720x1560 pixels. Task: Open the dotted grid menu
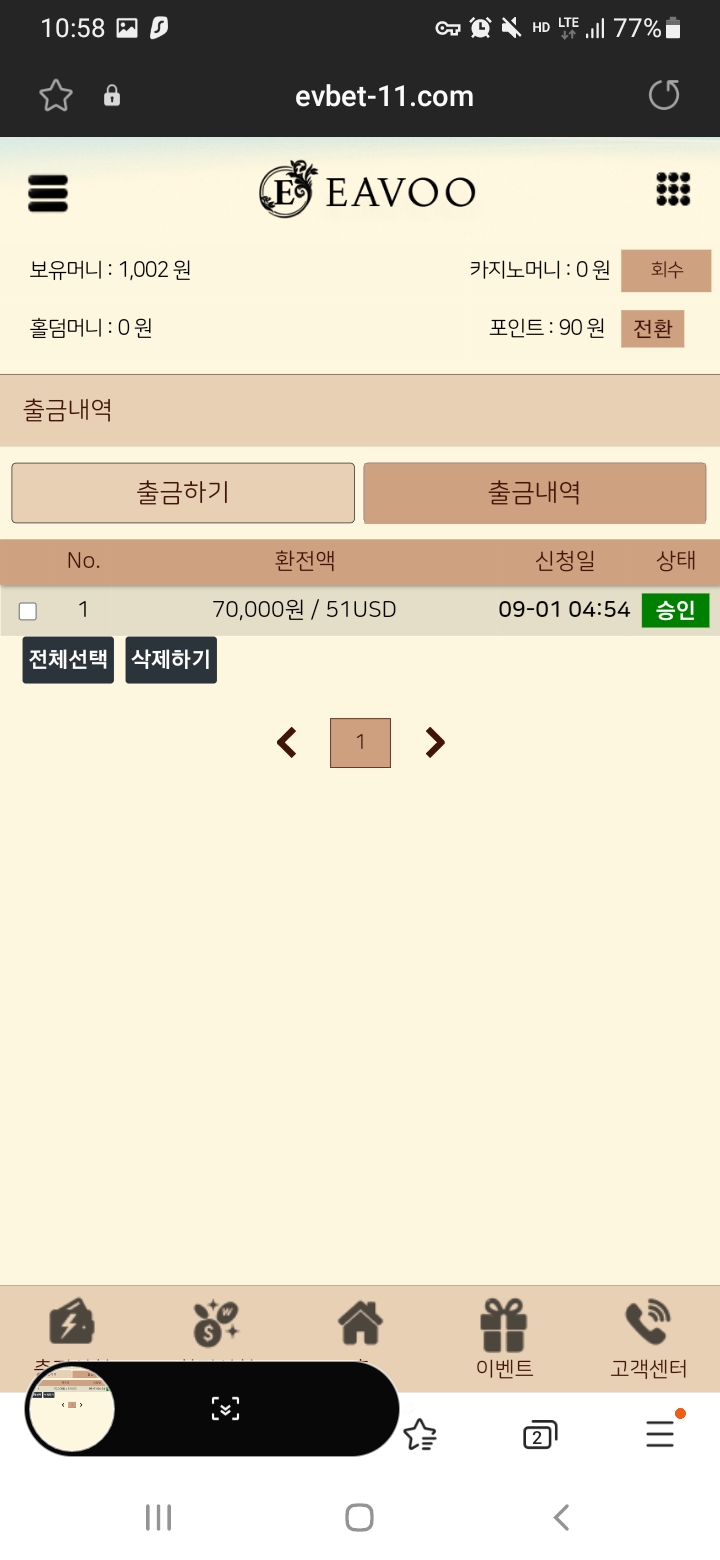tap(673, 189)
